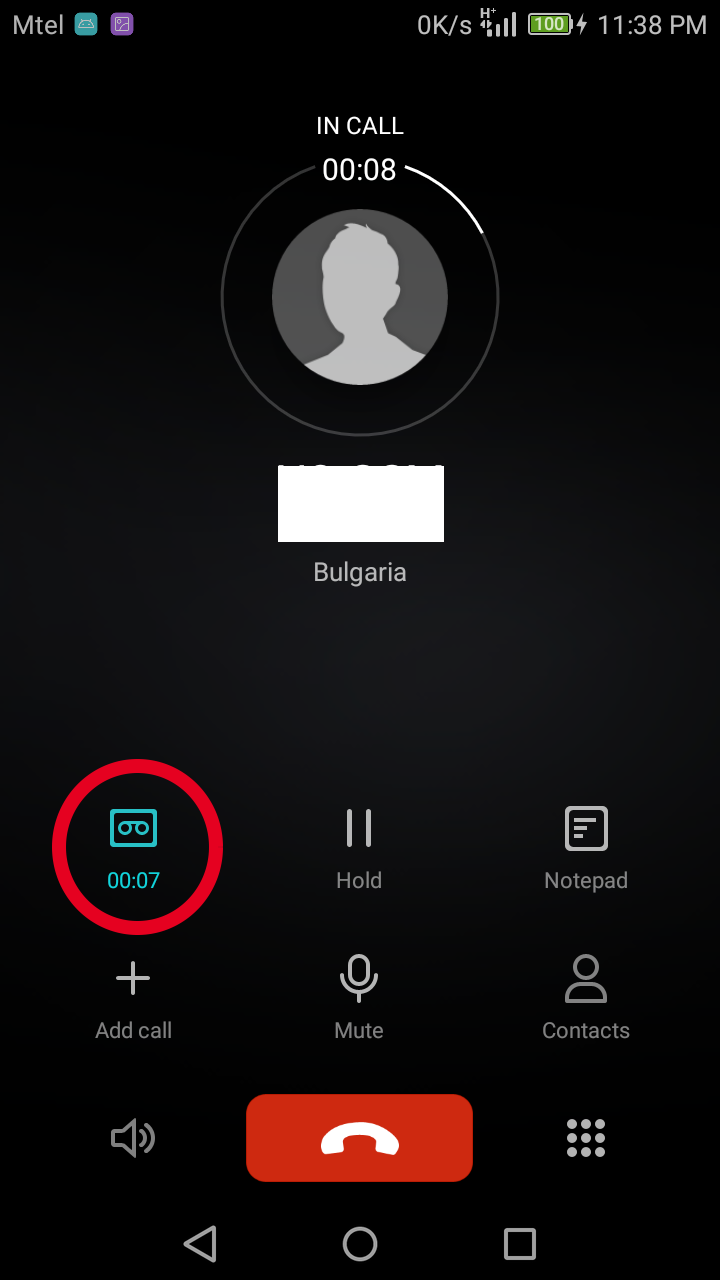720x1280 pixels.
Task: Show the dialpad keypad
Action: [x=586, y=1138]
